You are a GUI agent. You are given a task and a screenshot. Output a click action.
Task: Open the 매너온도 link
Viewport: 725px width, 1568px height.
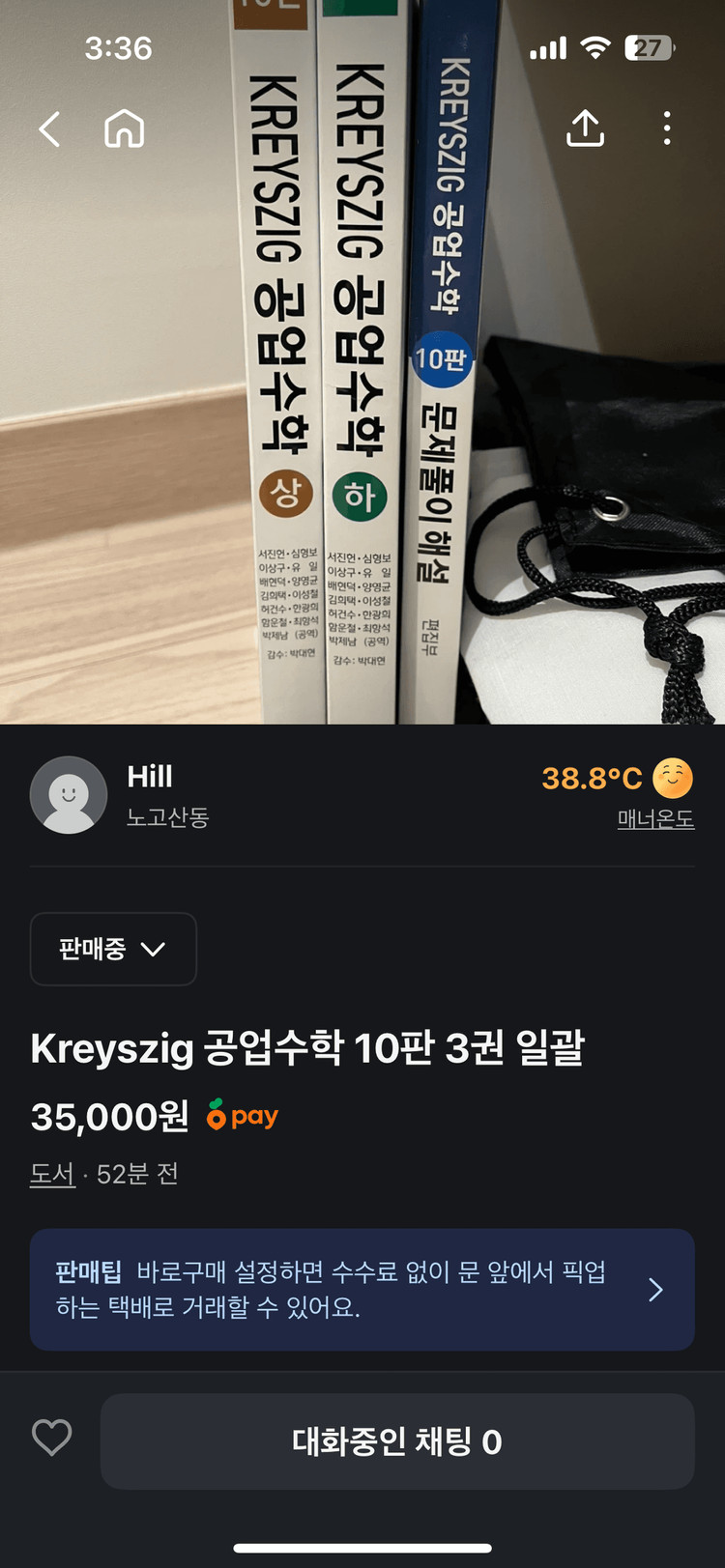pos(655,819)
